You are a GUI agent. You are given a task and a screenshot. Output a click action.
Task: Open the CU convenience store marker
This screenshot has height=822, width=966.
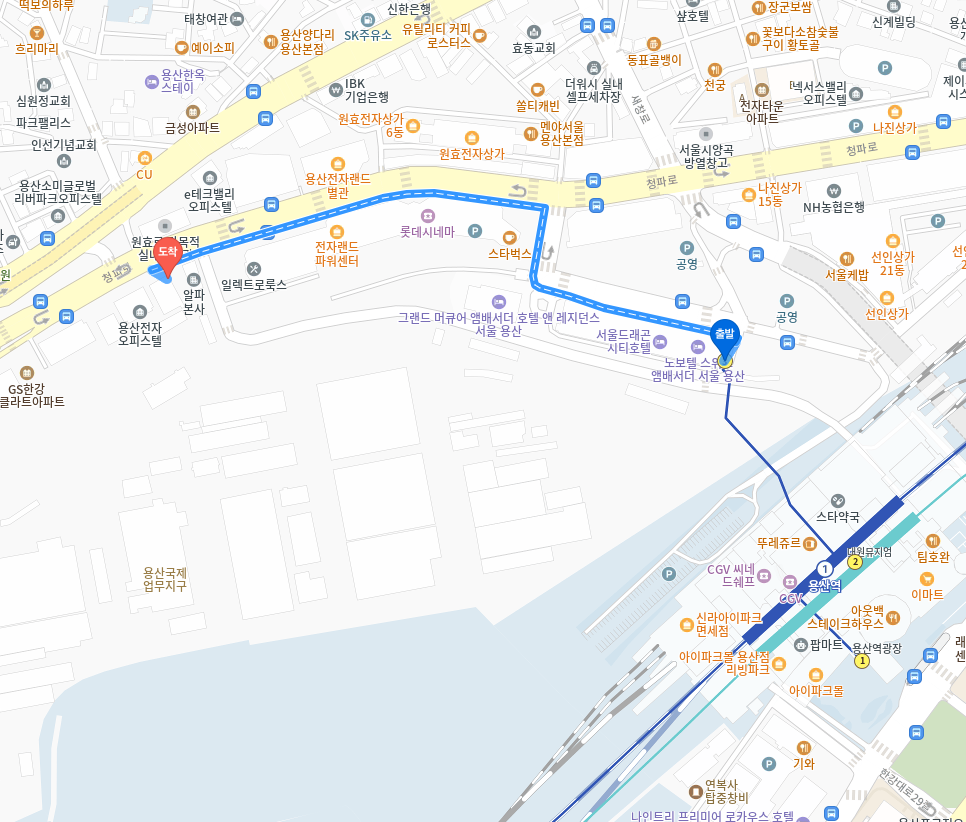click(144, 158)
